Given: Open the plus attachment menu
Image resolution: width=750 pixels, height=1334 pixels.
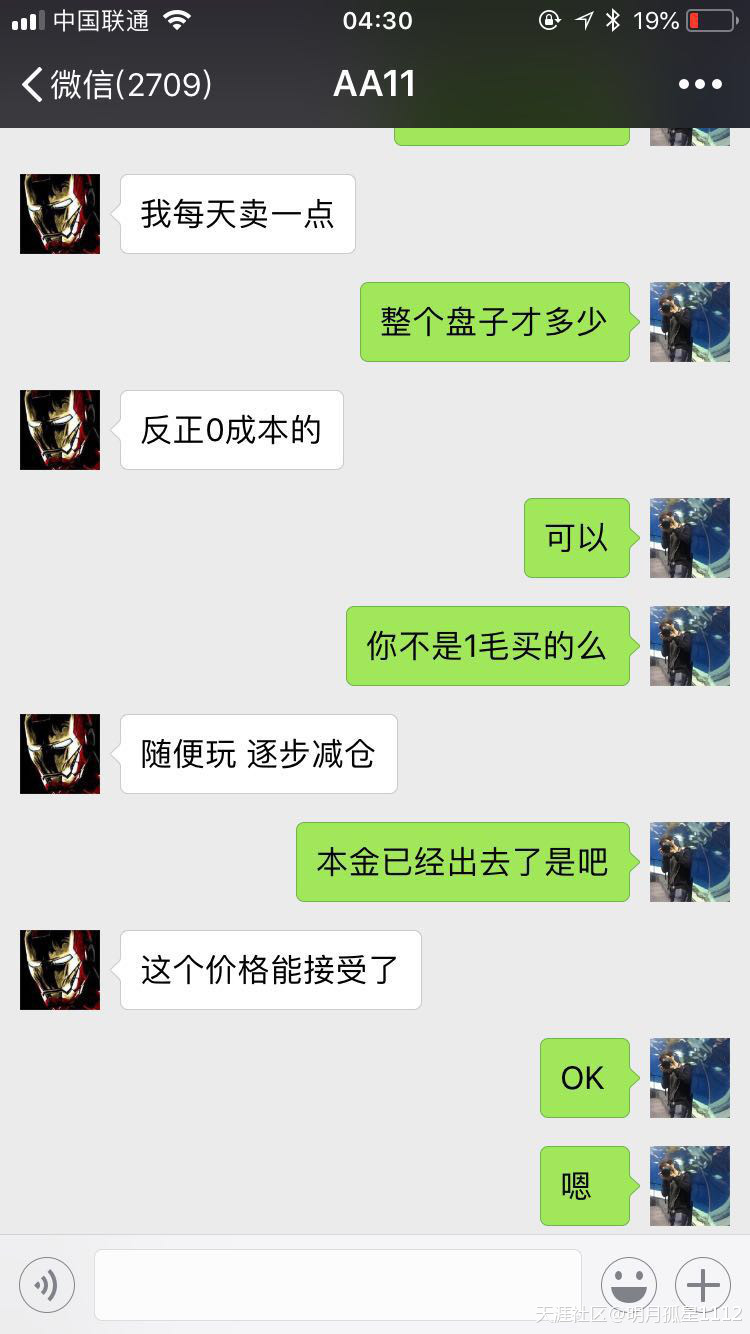Looking at the screenshot, I should point(703,1285).
